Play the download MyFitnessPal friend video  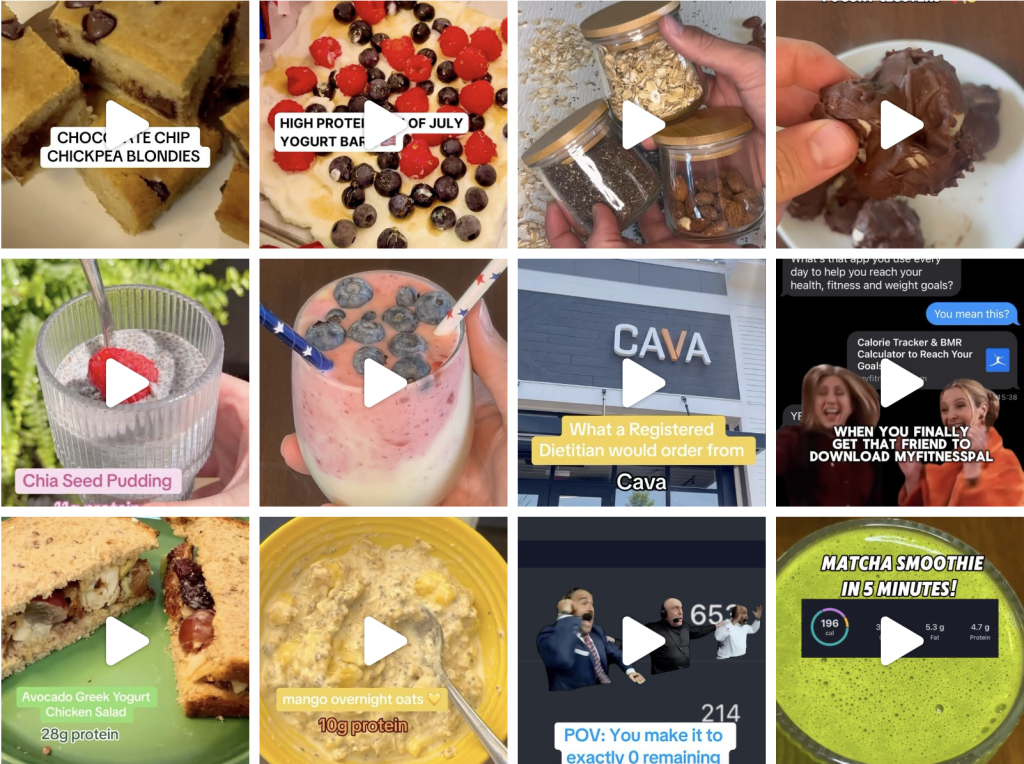(x=900, y=383)
